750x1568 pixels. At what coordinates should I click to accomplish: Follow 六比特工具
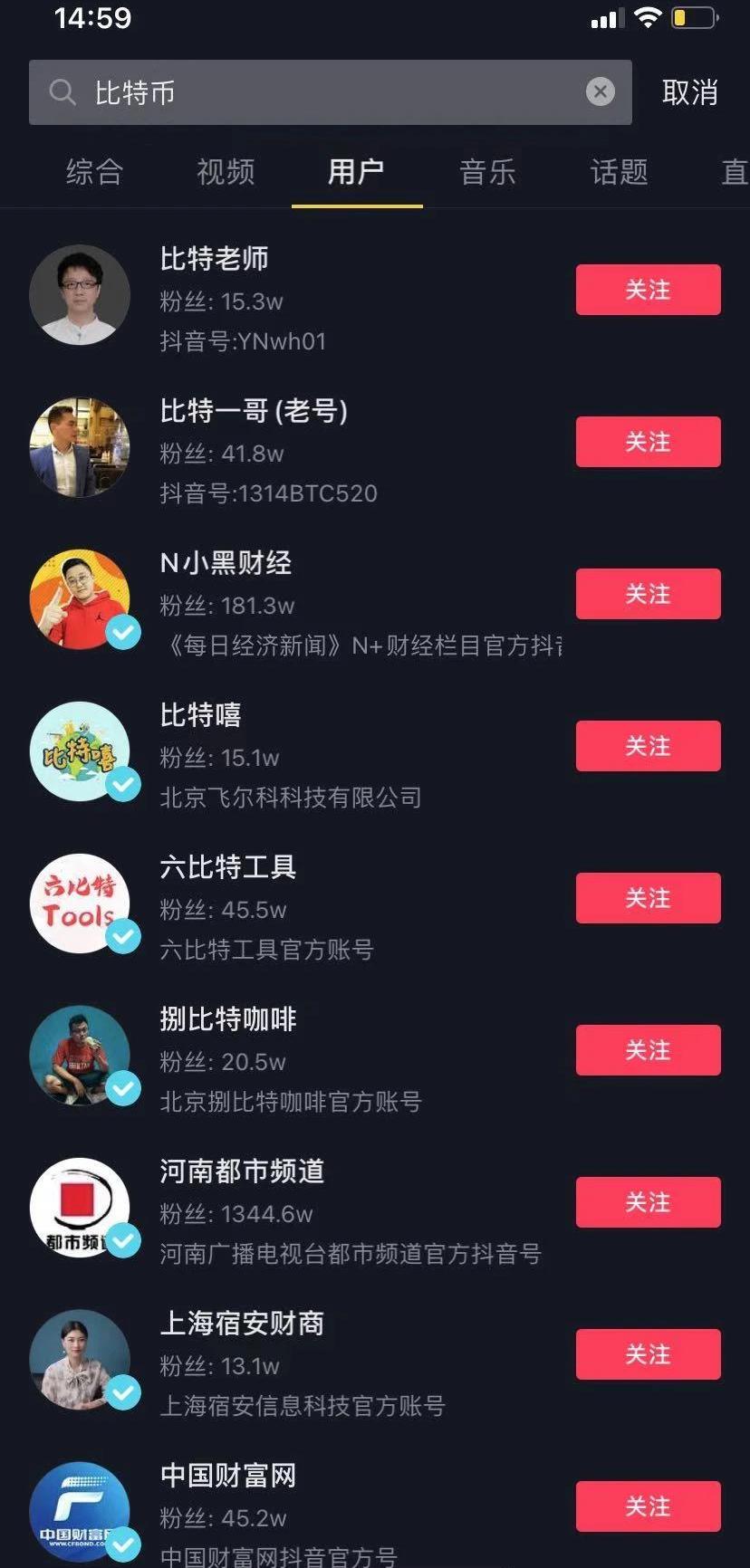[648, 898]
